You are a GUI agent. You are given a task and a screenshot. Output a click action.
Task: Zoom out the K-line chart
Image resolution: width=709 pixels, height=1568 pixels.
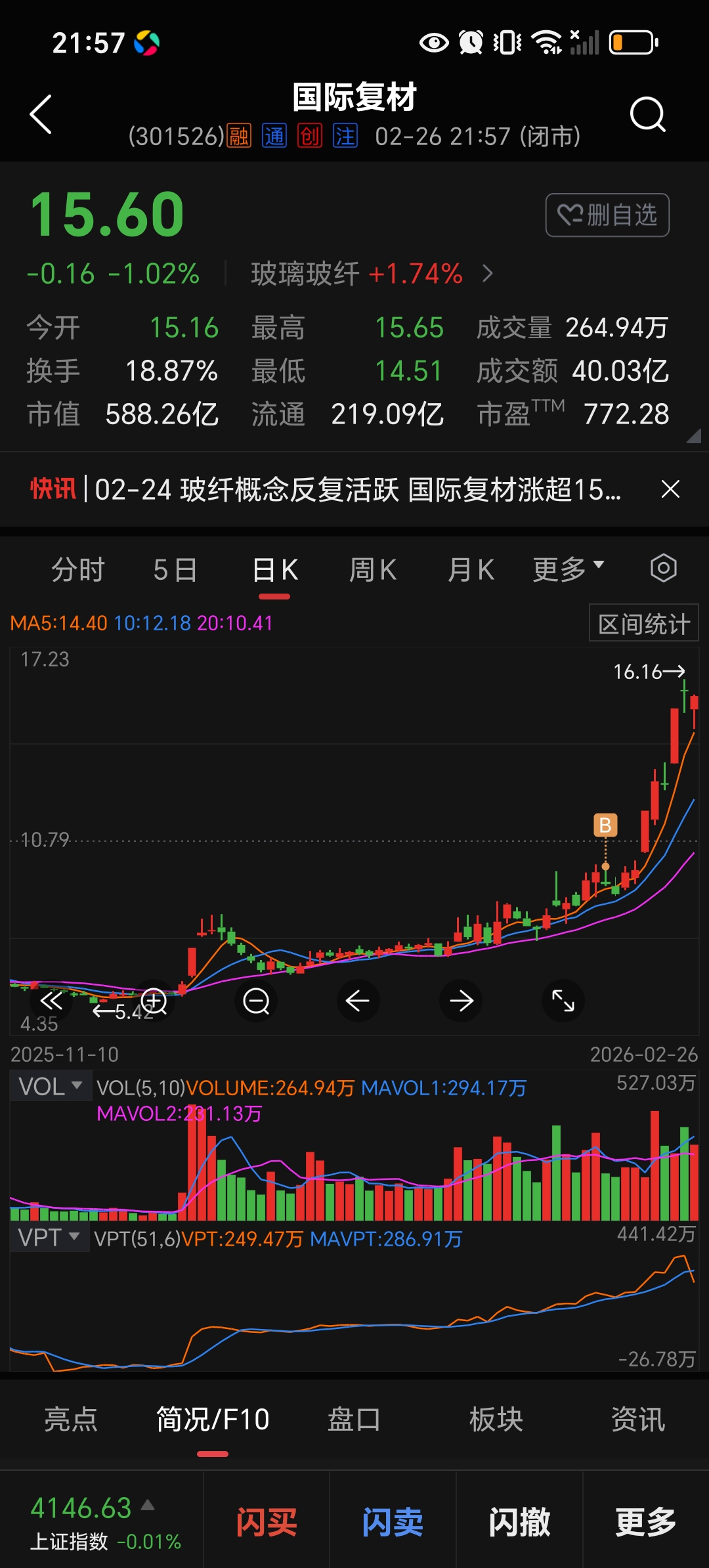[256, 1001]
